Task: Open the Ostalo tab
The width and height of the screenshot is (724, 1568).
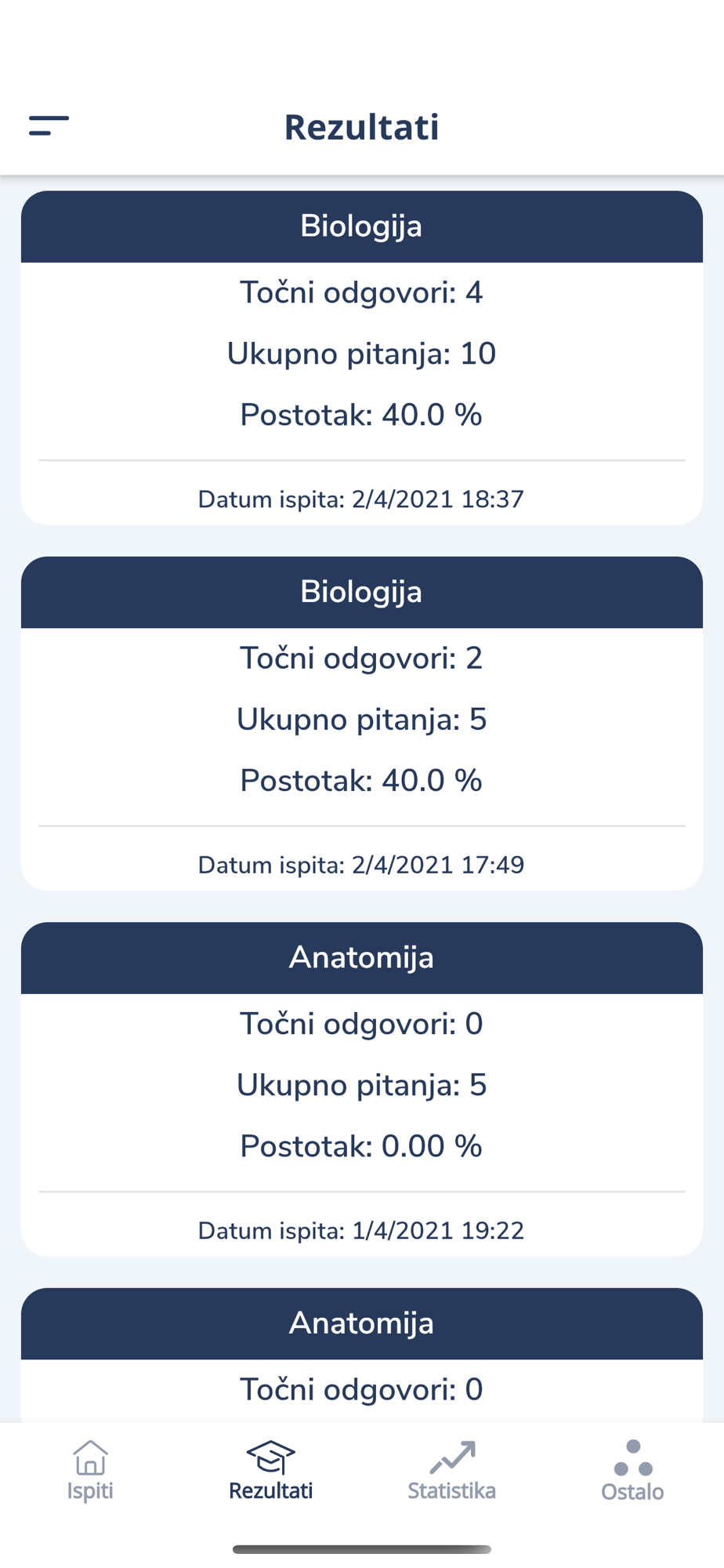Action: click(633, 1470)
